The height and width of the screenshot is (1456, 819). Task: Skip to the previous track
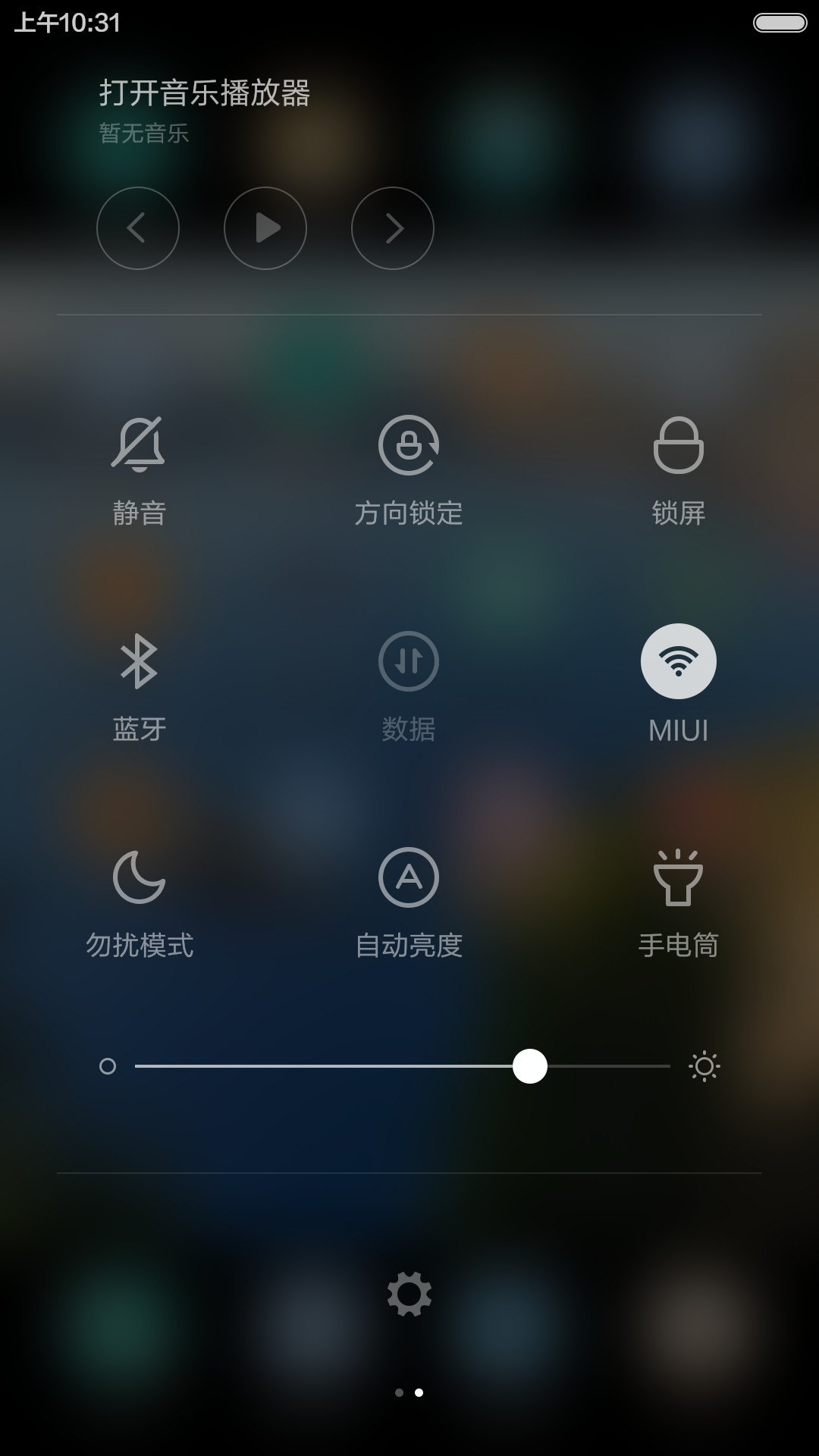click(x=138, y=228)
